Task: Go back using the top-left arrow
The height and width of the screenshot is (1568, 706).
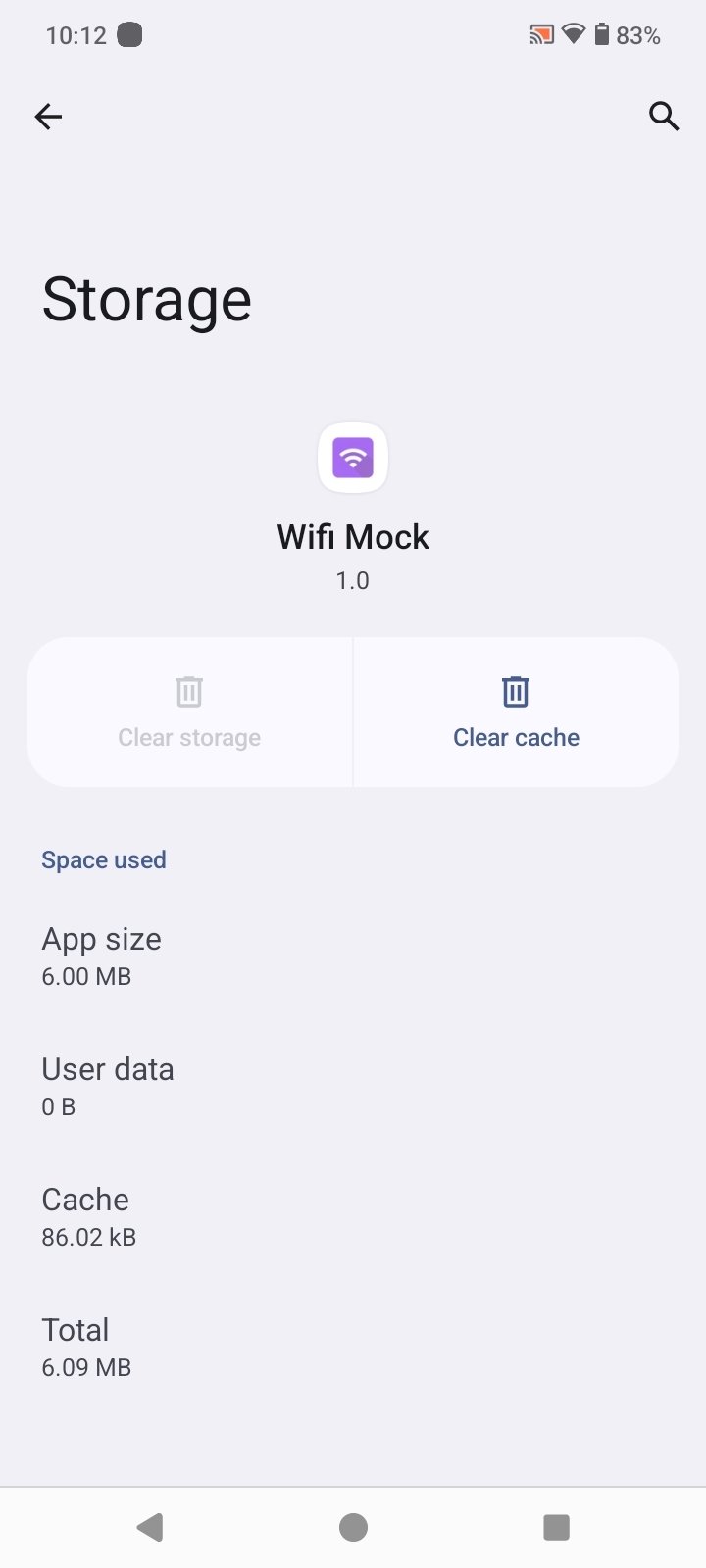Action: pos(48,117)
